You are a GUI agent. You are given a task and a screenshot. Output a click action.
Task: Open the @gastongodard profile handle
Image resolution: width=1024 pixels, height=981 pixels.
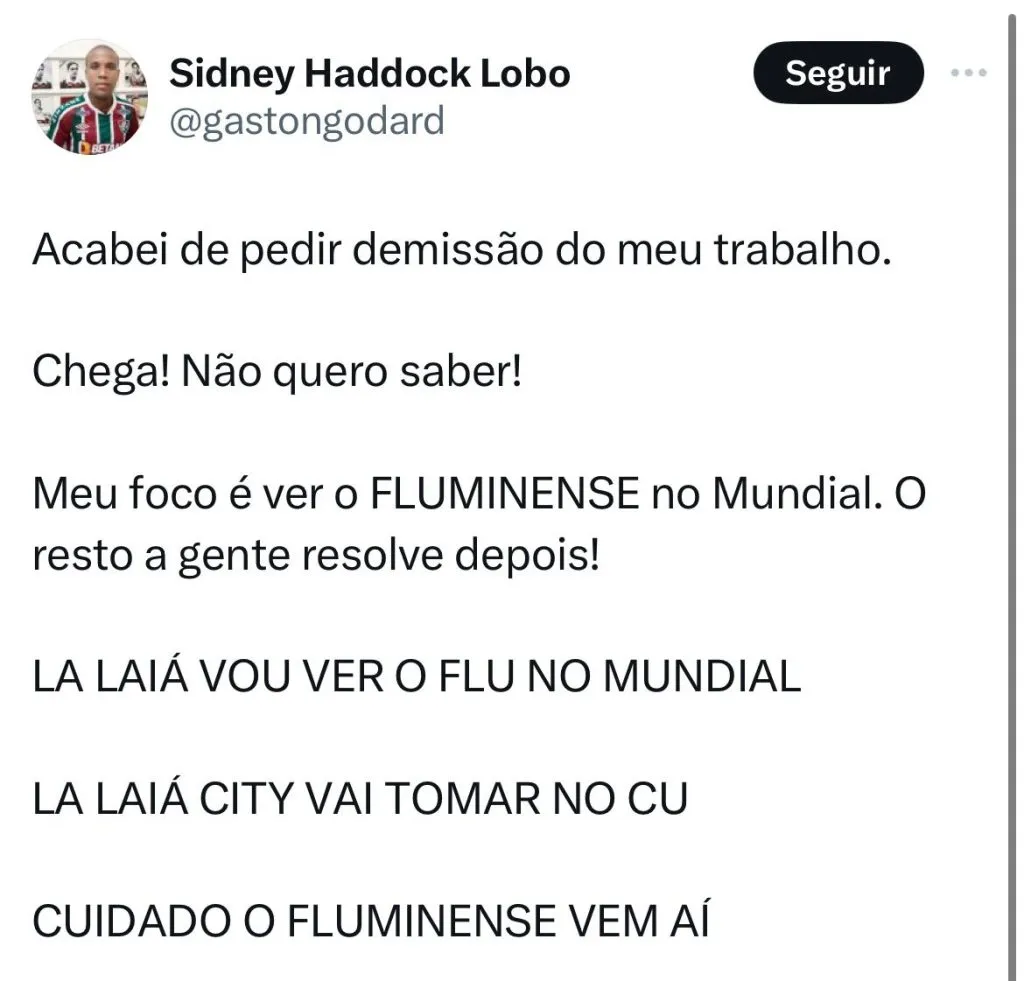point(307,123)
